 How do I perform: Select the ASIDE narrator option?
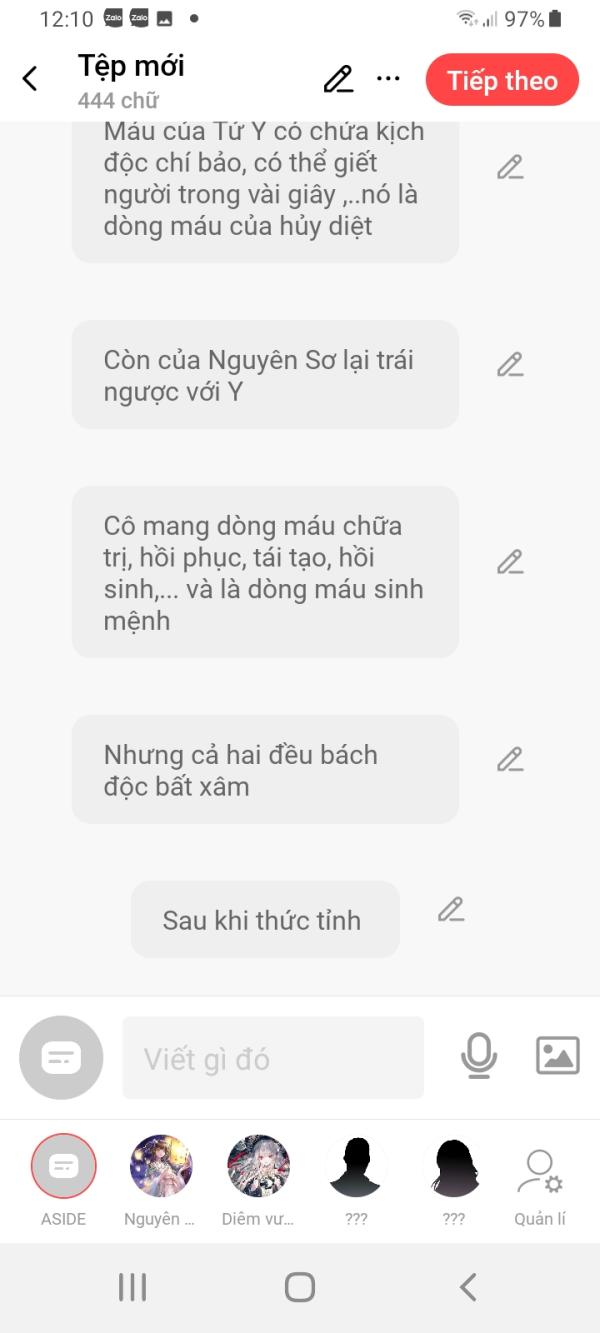(x=63, y=1166)
